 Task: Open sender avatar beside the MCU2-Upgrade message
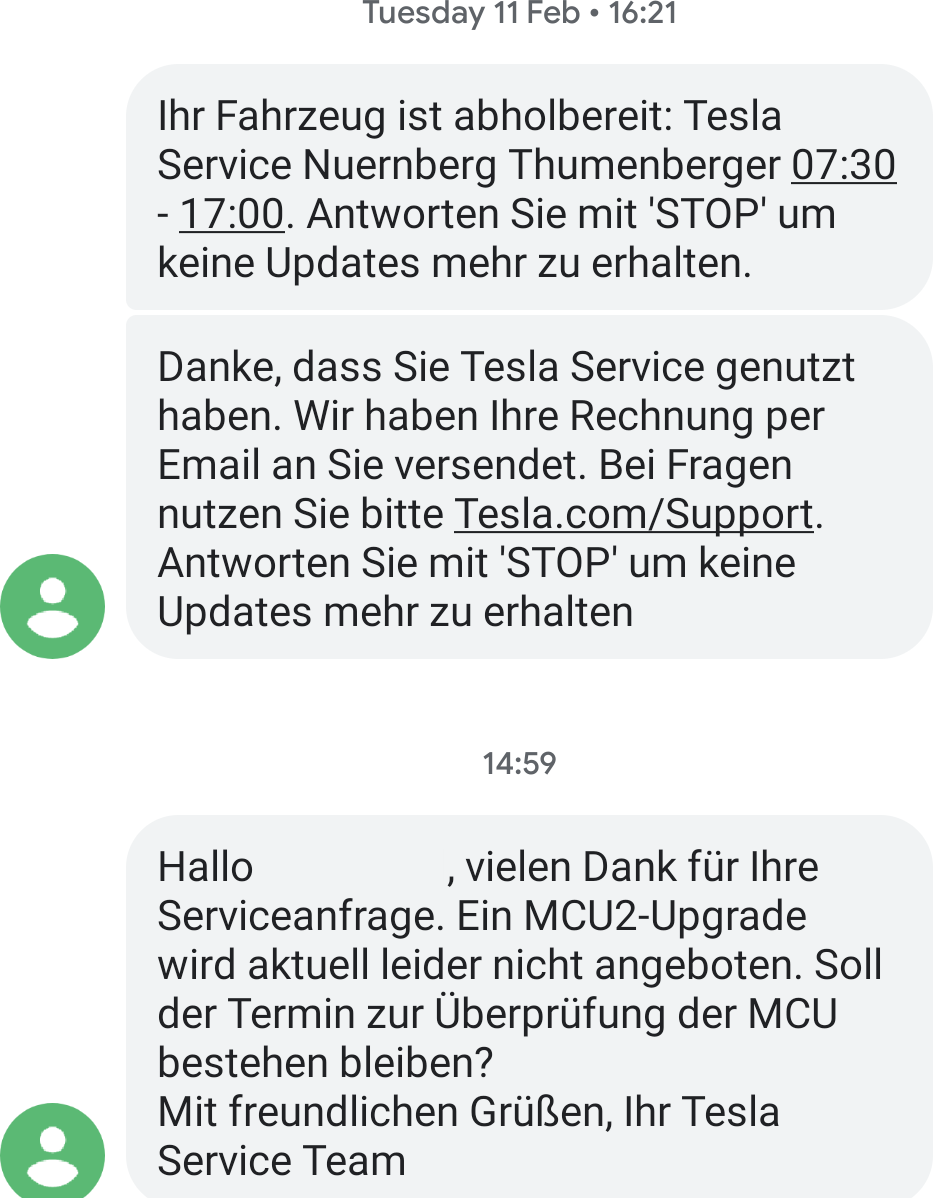tap(53, 1152)
